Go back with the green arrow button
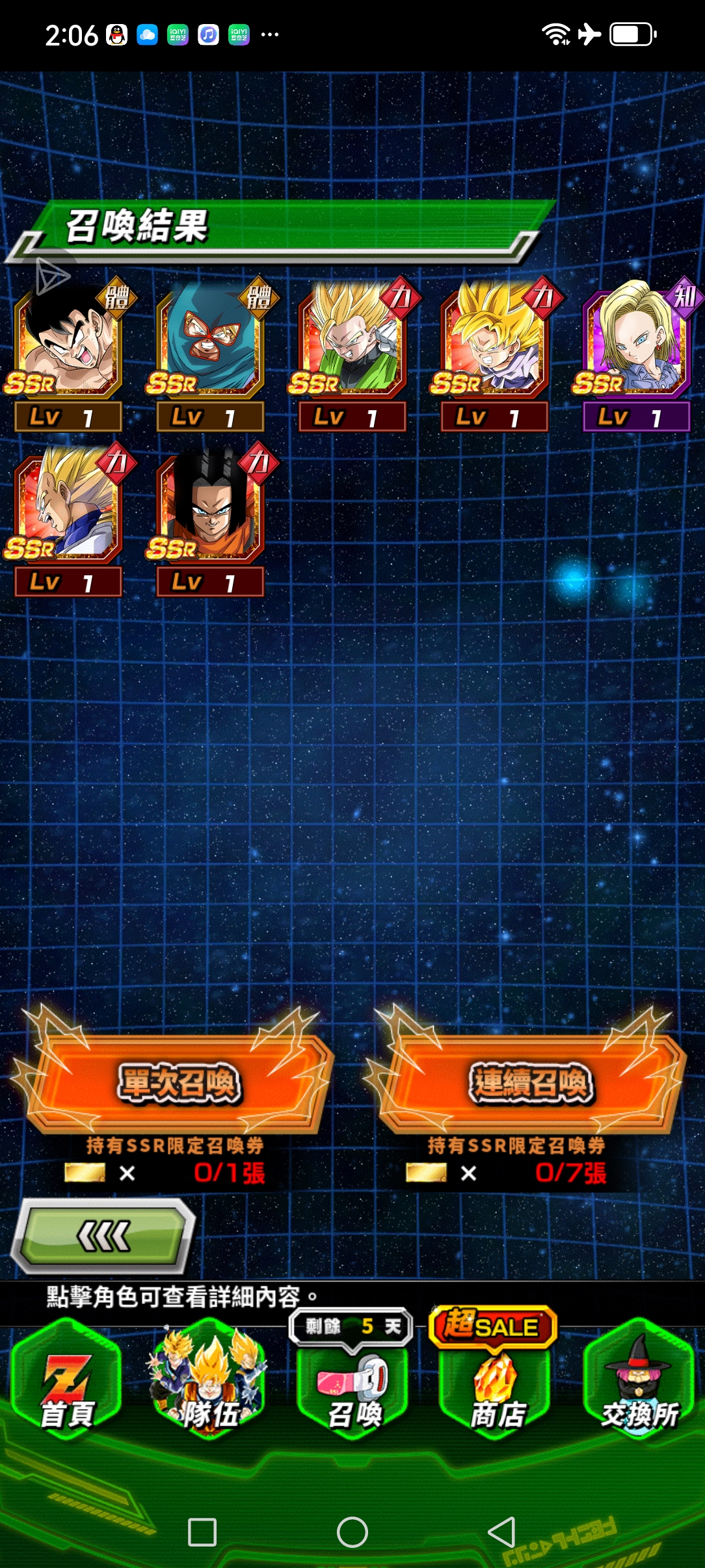 (x=104, y=1236)
